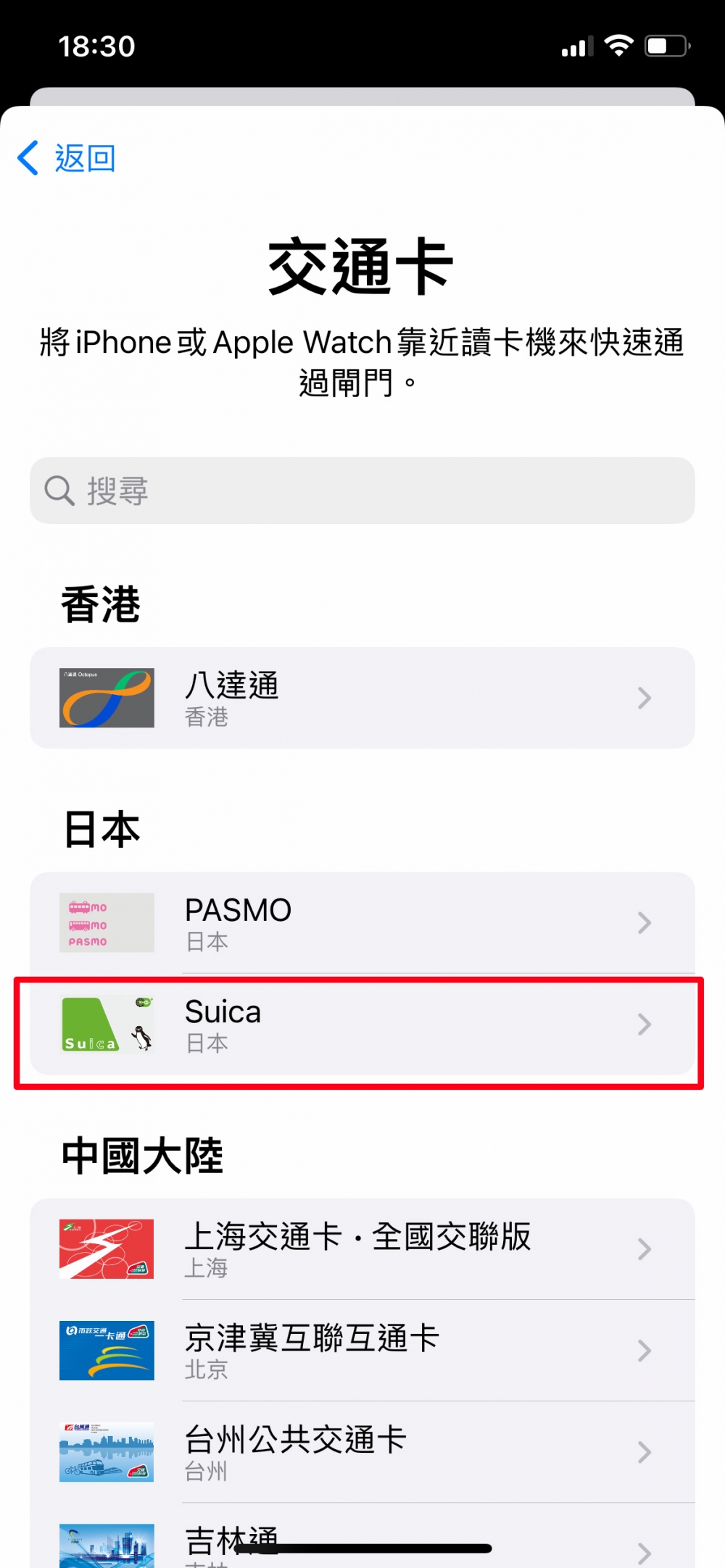The image size is (725, 1568).
Task: Tap the 搜尋 search field
Action: click(362, 491)
